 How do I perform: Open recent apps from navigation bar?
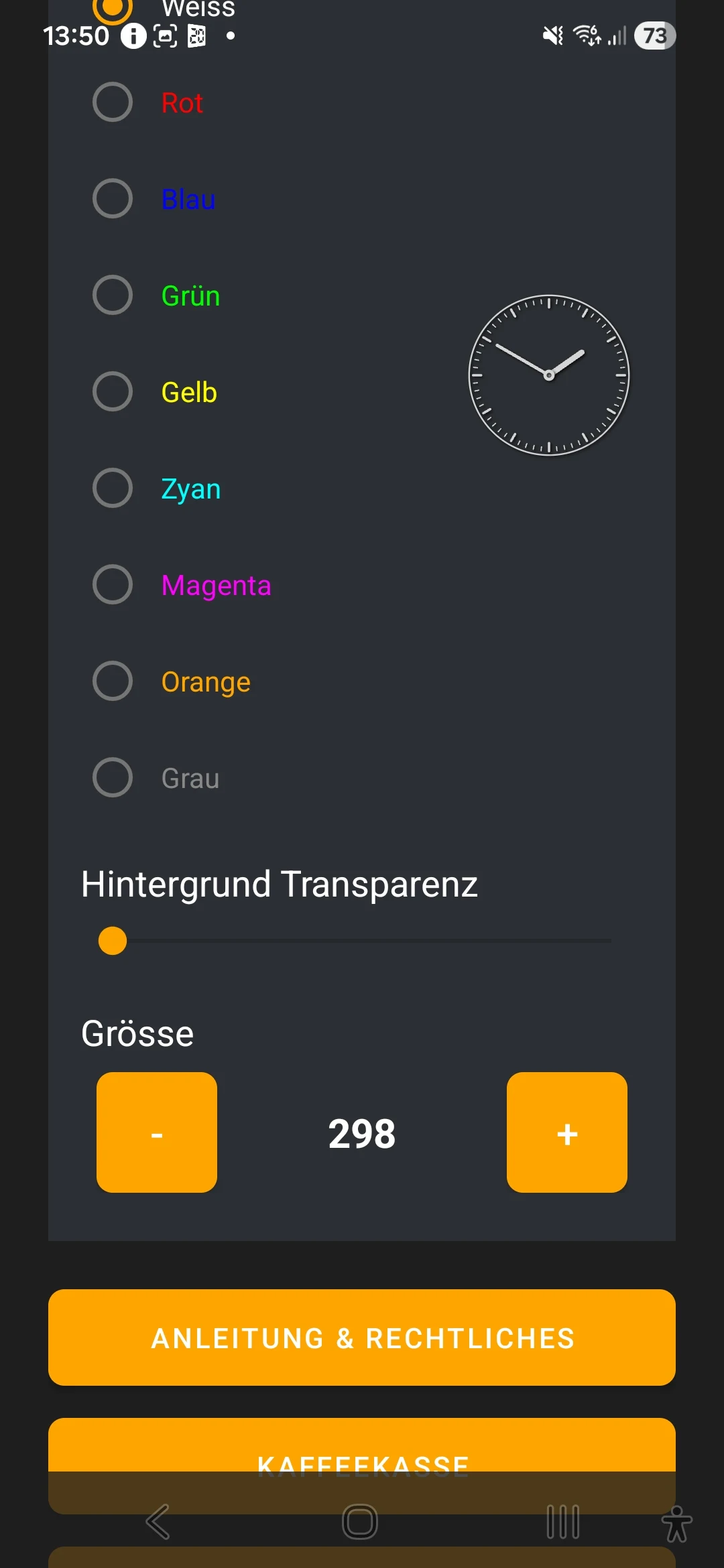coord(563,1522)
